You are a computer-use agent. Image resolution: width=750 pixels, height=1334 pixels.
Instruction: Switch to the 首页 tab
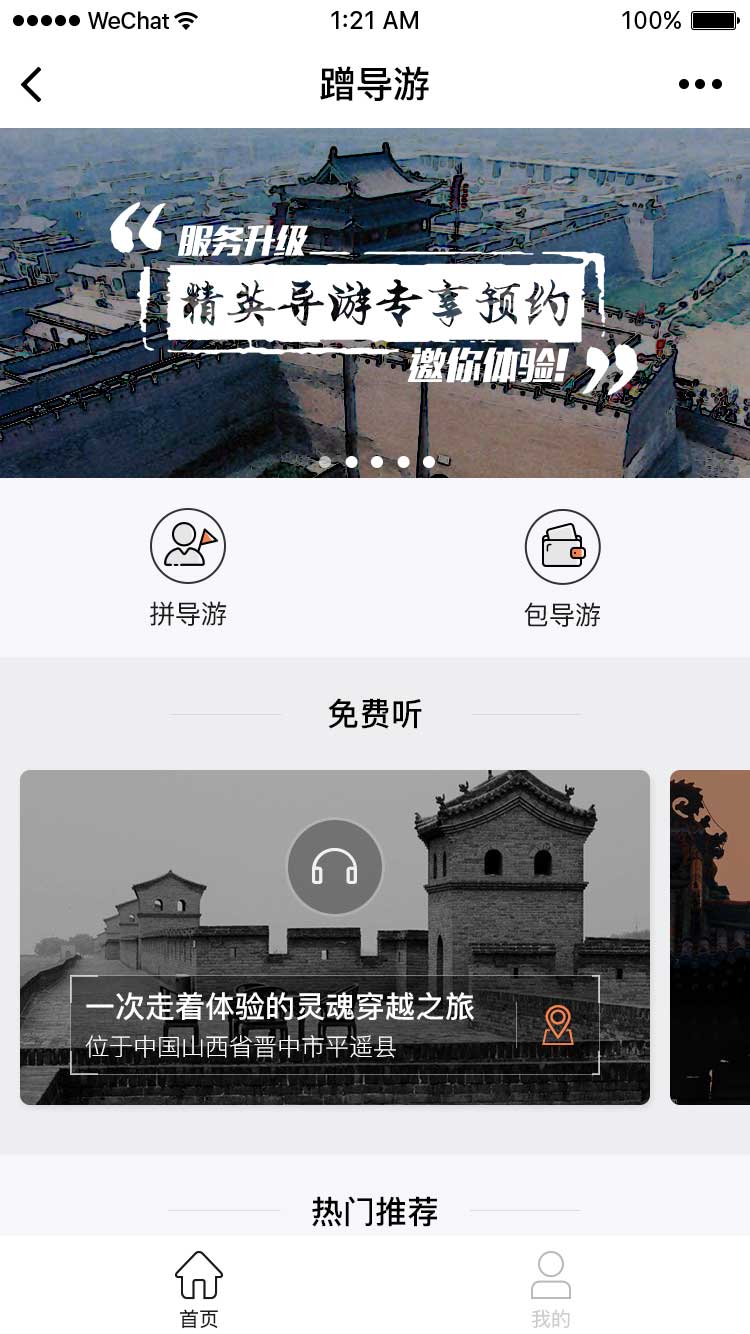click(x=199, y=1289)
